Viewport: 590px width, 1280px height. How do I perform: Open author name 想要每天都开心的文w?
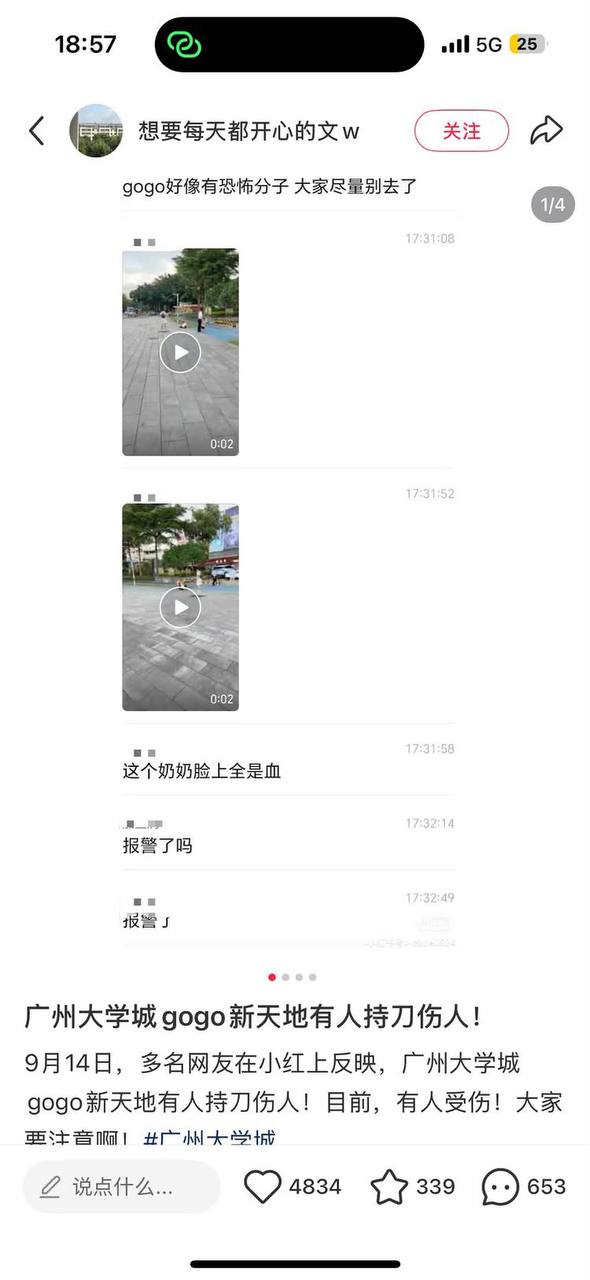249,131
